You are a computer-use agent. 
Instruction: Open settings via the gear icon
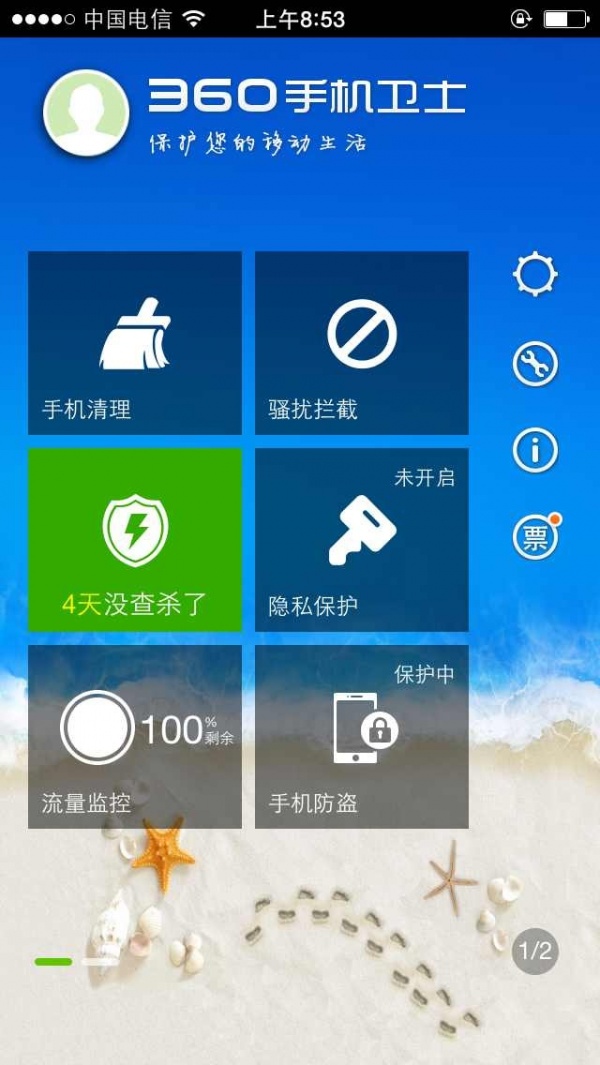[x=535, y=274]
